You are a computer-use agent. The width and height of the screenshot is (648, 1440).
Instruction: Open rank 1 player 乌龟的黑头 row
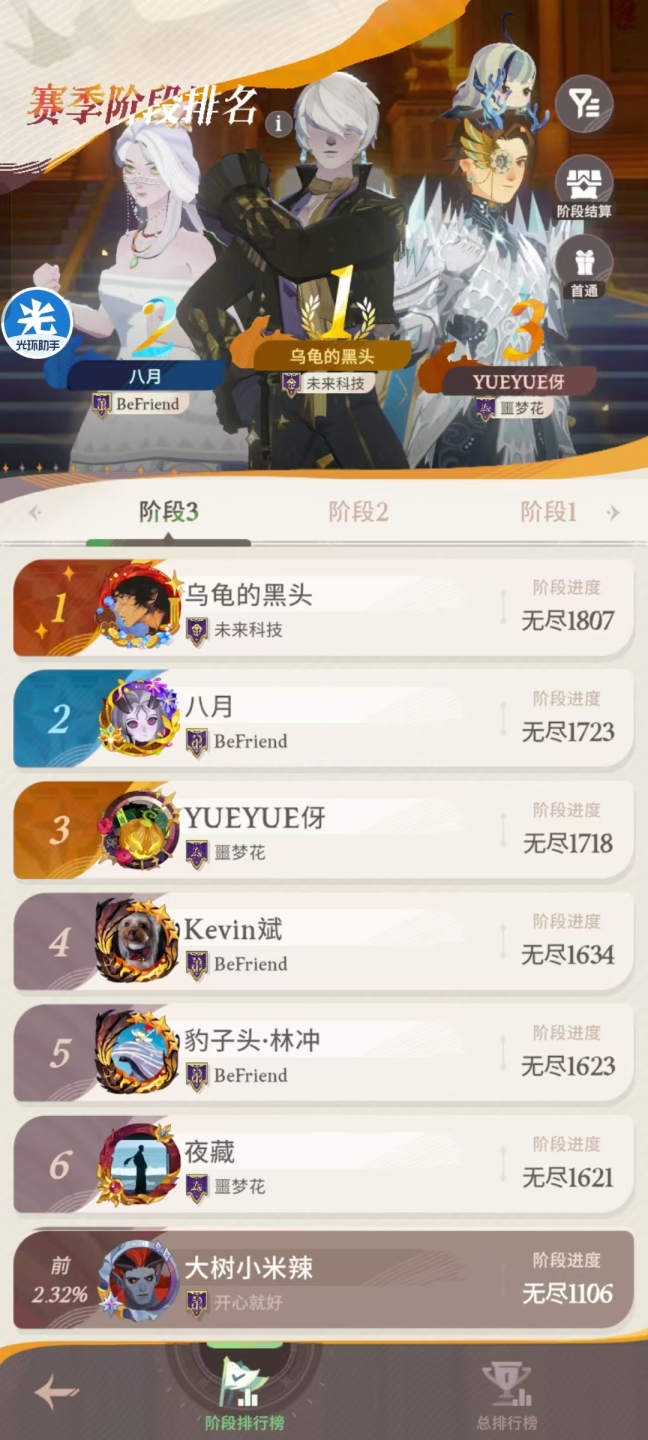tap(324, 608)
